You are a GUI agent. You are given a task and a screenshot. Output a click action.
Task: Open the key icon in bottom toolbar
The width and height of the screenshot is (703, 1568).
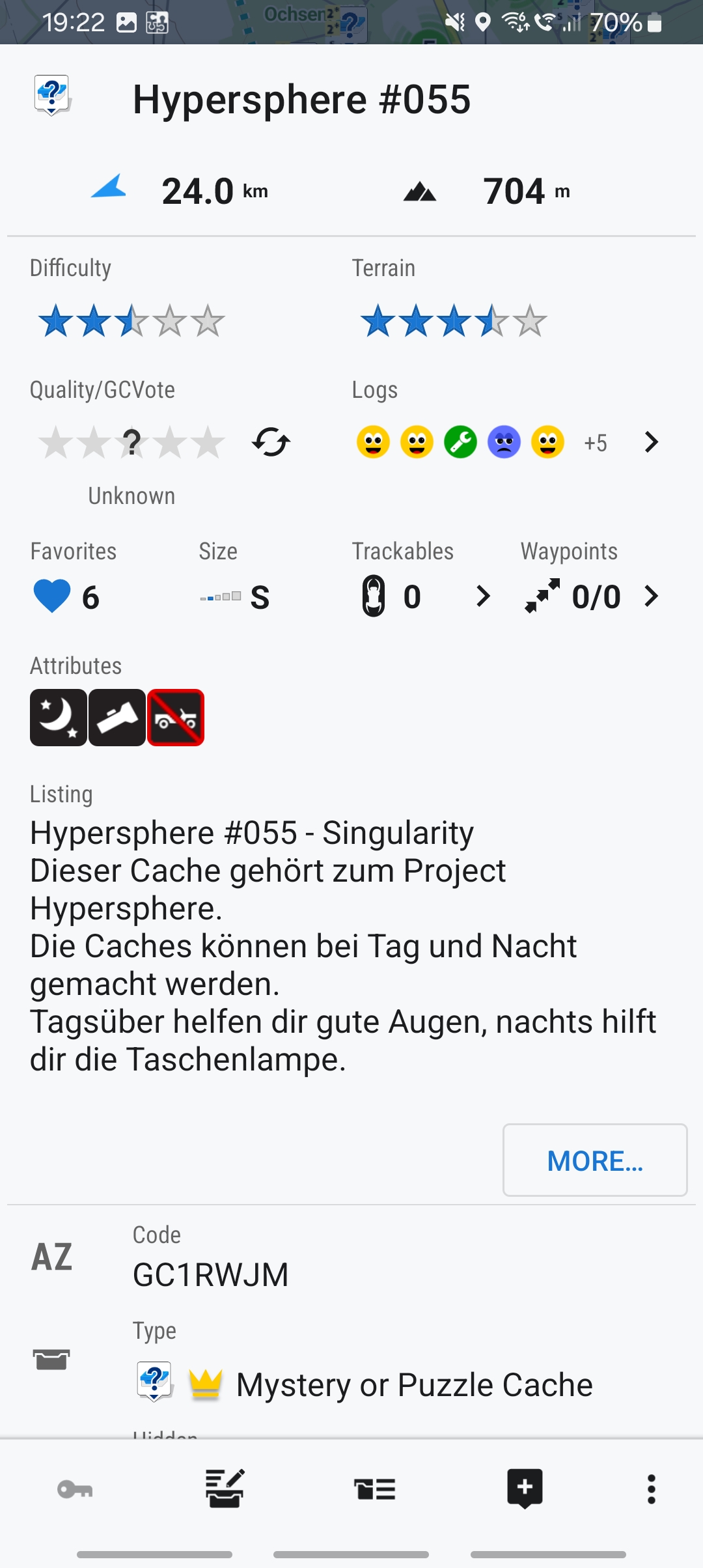pos(75,1489)
